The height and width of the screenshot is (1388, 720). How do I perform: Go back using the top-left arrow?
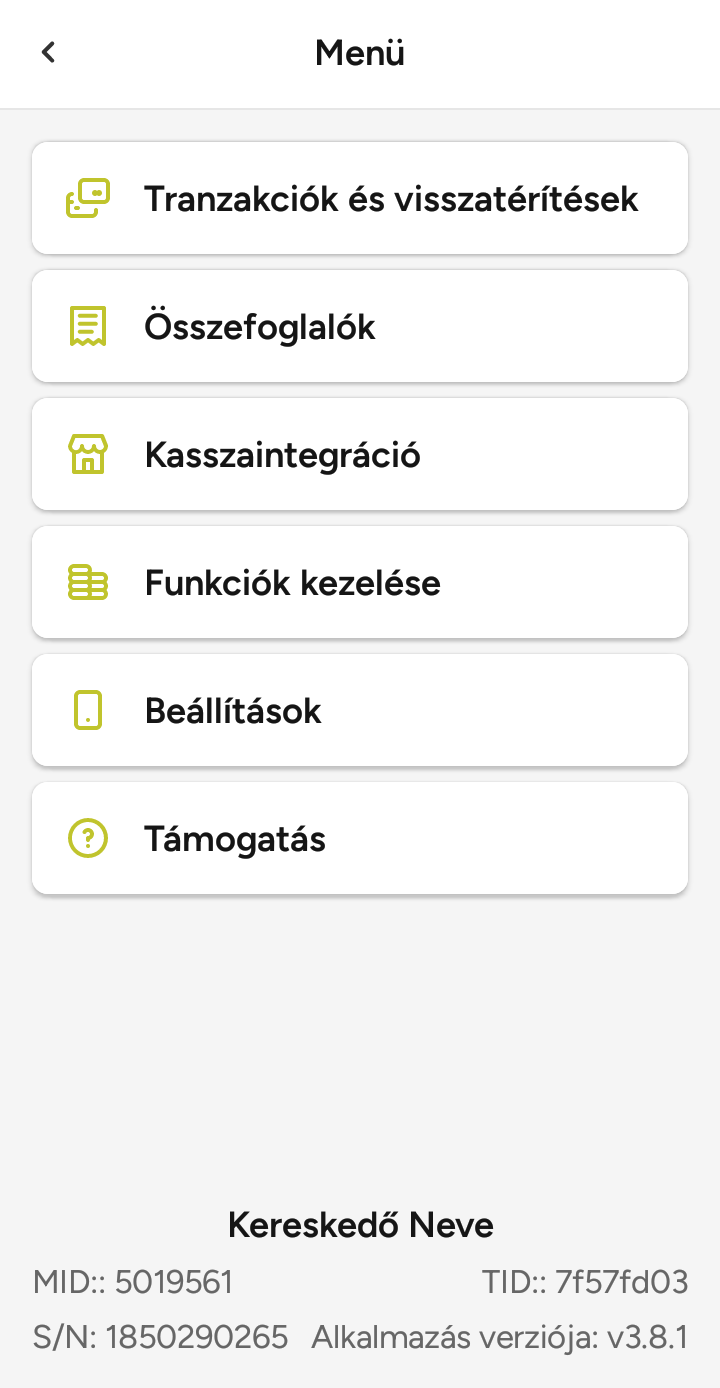[x=48, y=53]
